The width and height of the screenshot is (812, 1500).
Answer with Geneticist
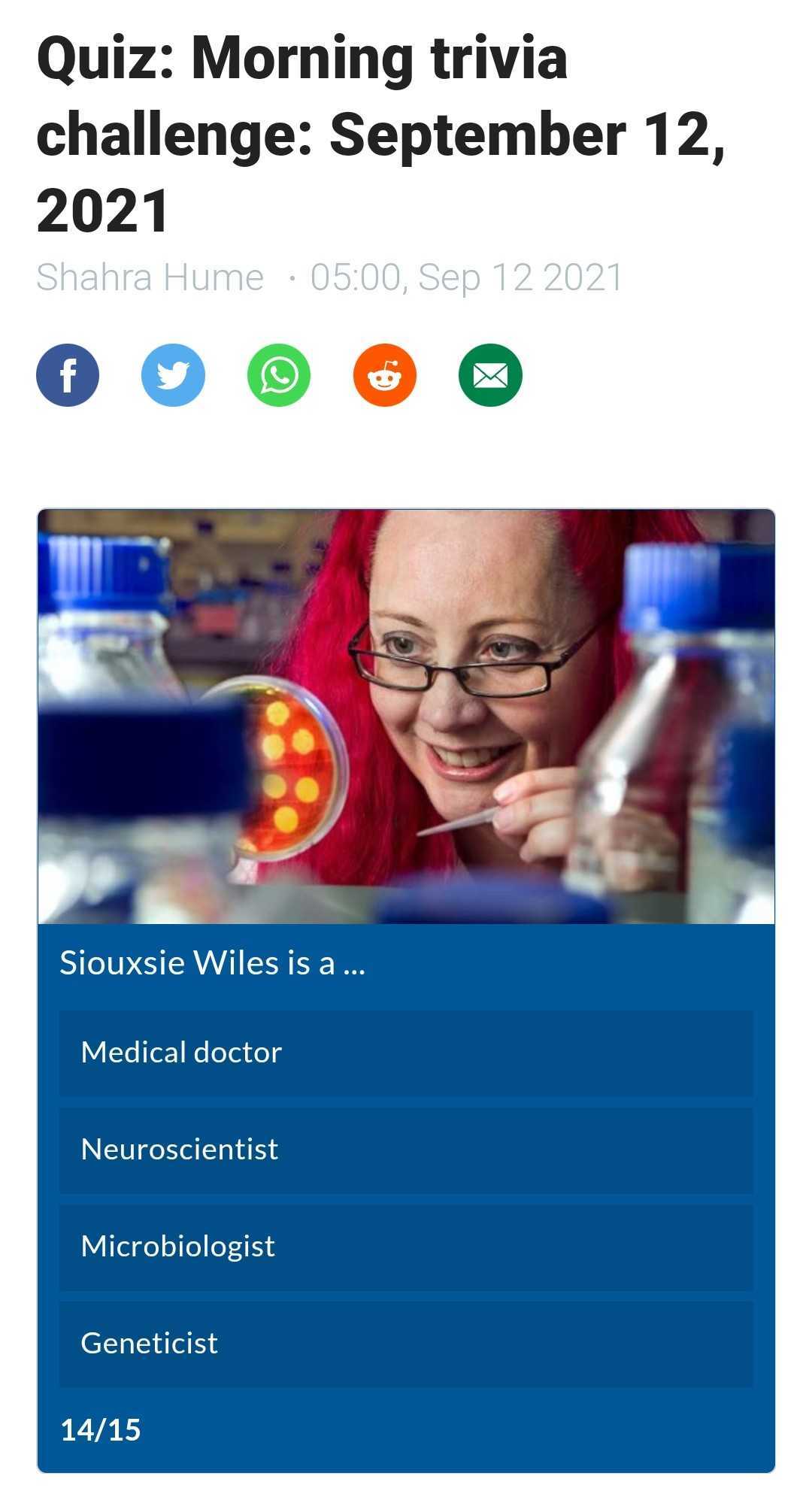click(x=406, y=1344)
